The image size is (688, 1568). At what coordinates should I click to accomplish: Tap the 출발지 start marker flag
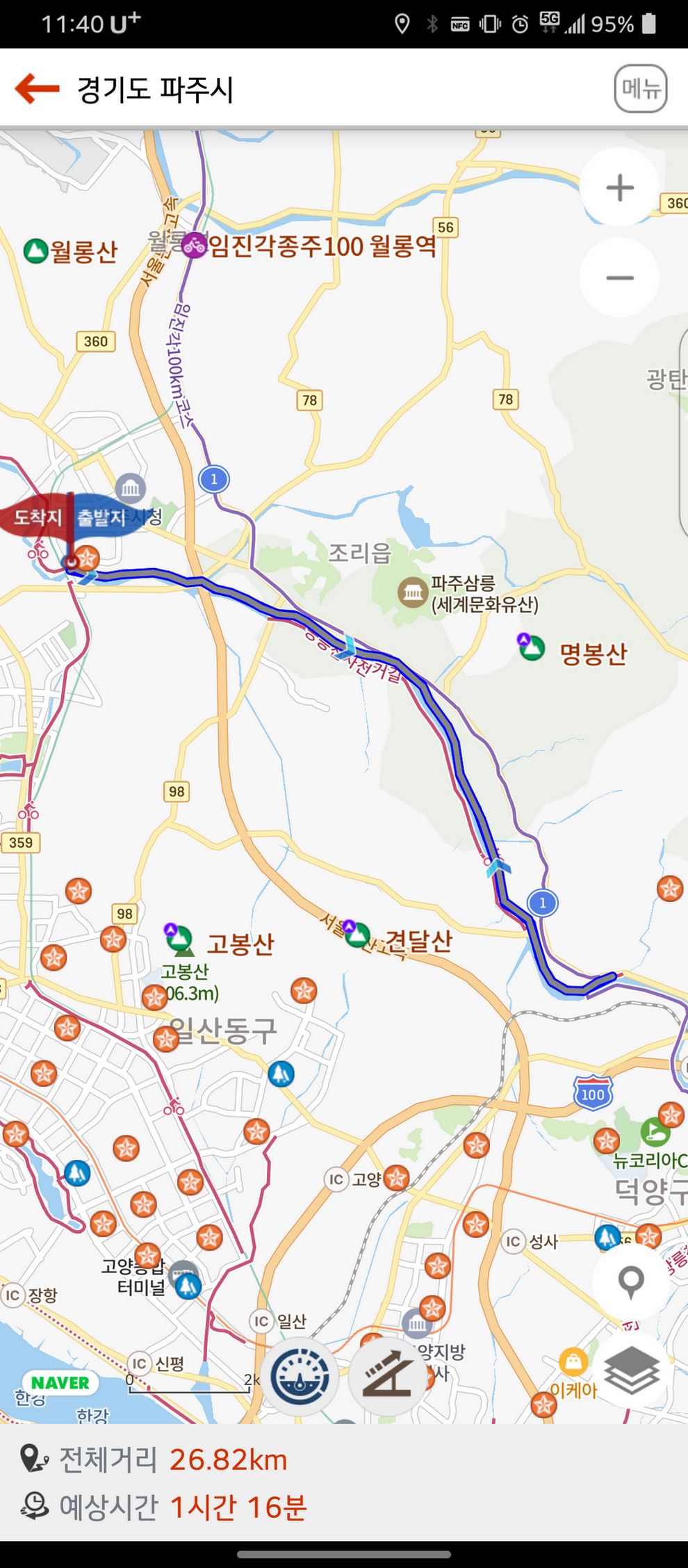(x=103, y=517)
